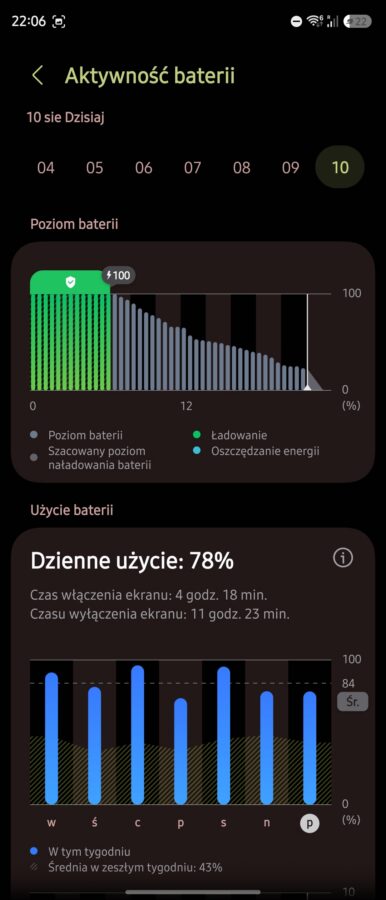
Task: Select date 06
Action: (144, 168)
